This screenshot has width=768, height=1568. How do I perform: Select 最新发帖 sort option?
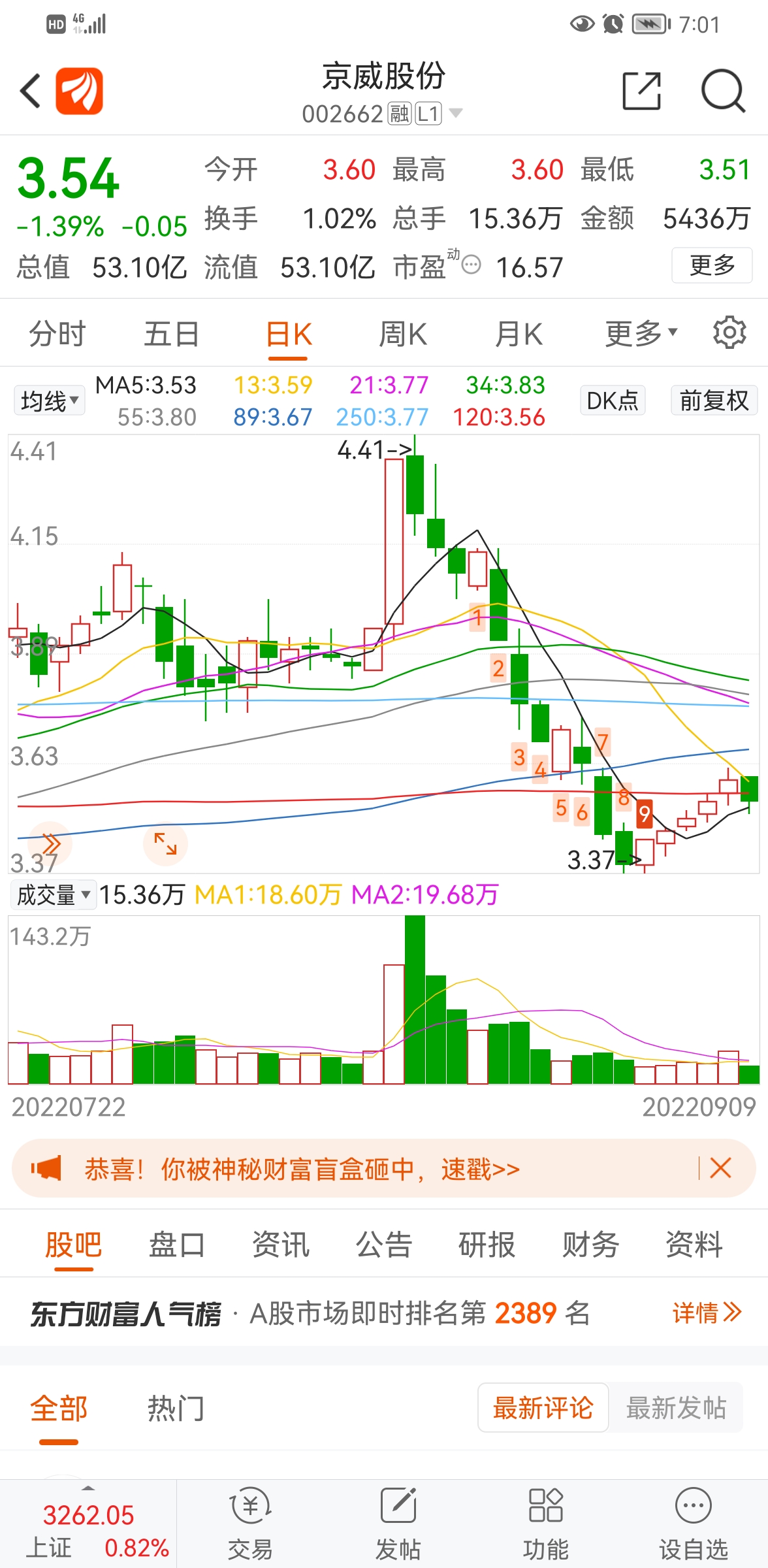pos(677,1408)
